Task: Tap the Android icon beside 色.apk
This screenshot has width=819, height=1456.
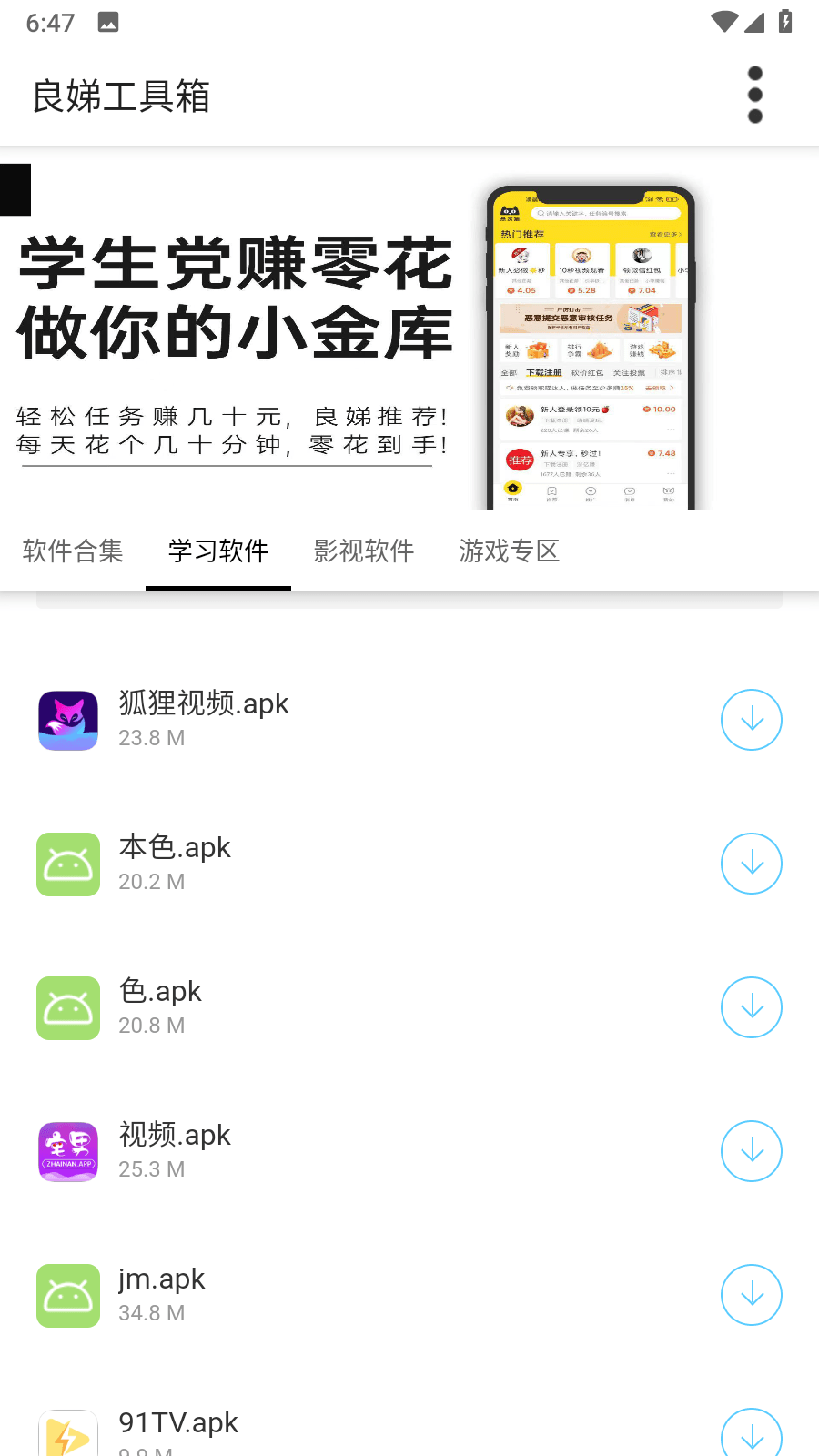Action: pyautogui.click(x=68, y=1008)
